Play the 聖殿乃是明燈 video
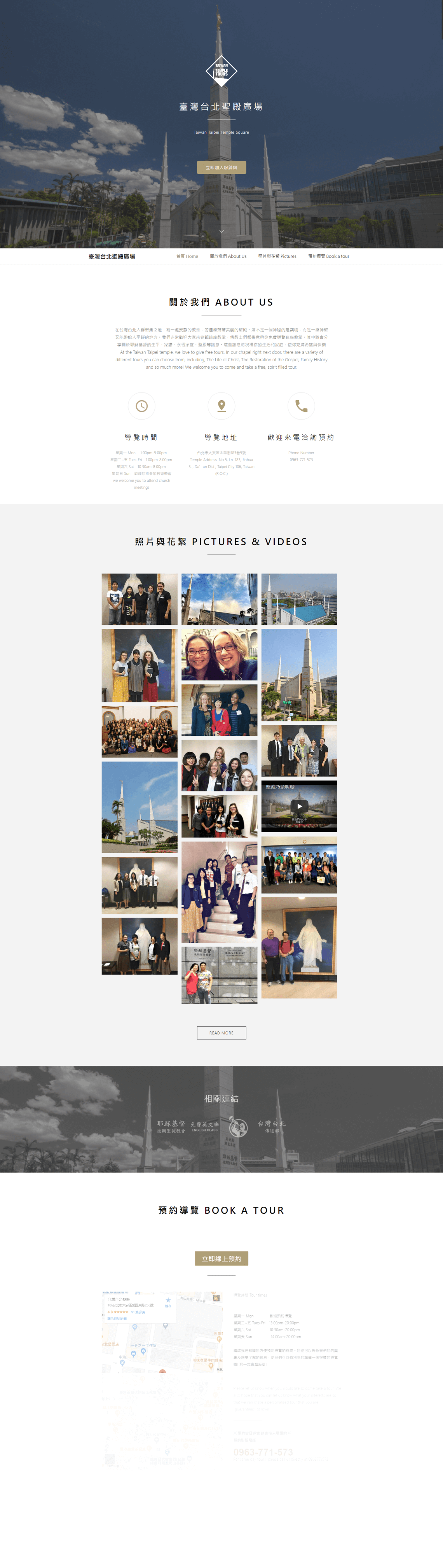The image size is (443, 1568). 299,806
